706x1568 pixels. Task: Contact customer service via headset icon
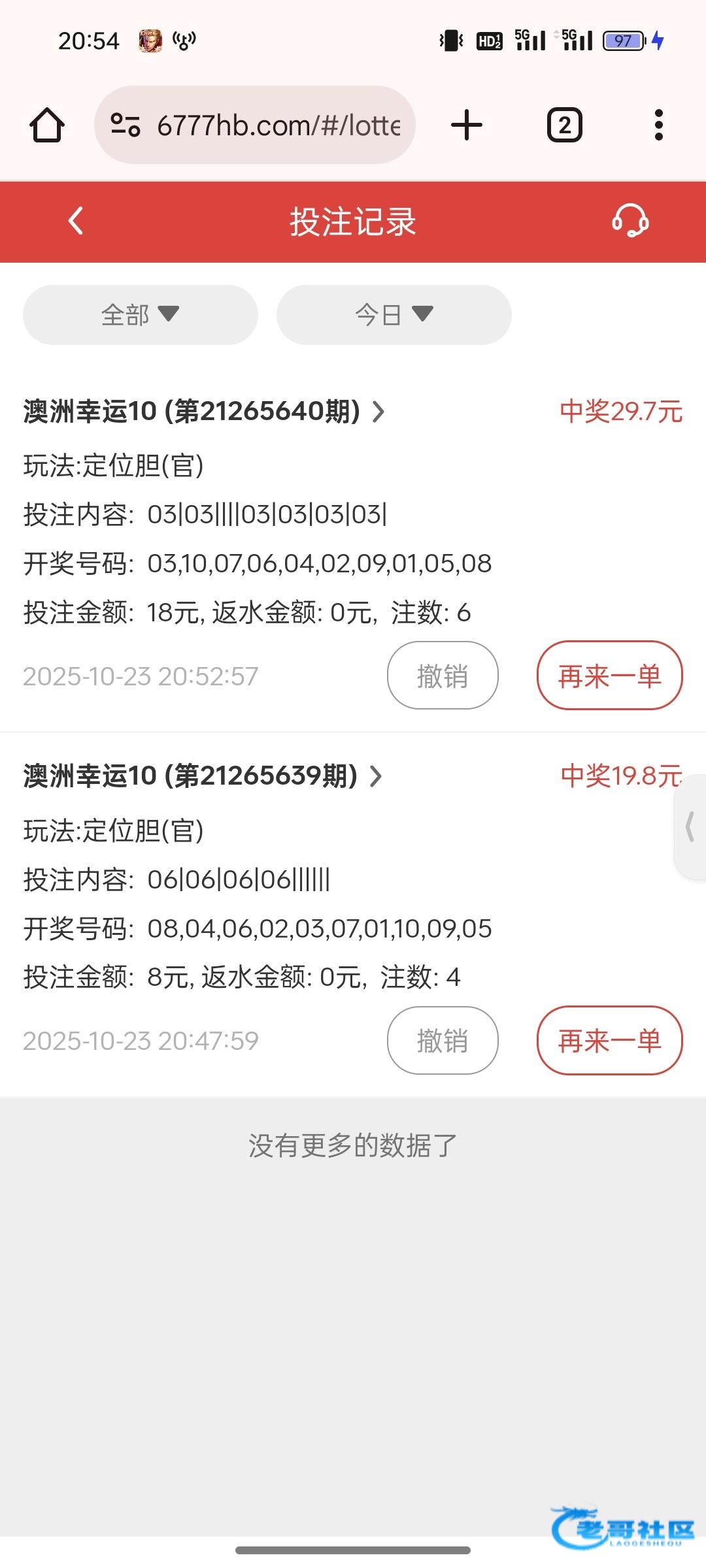point(630,221)
